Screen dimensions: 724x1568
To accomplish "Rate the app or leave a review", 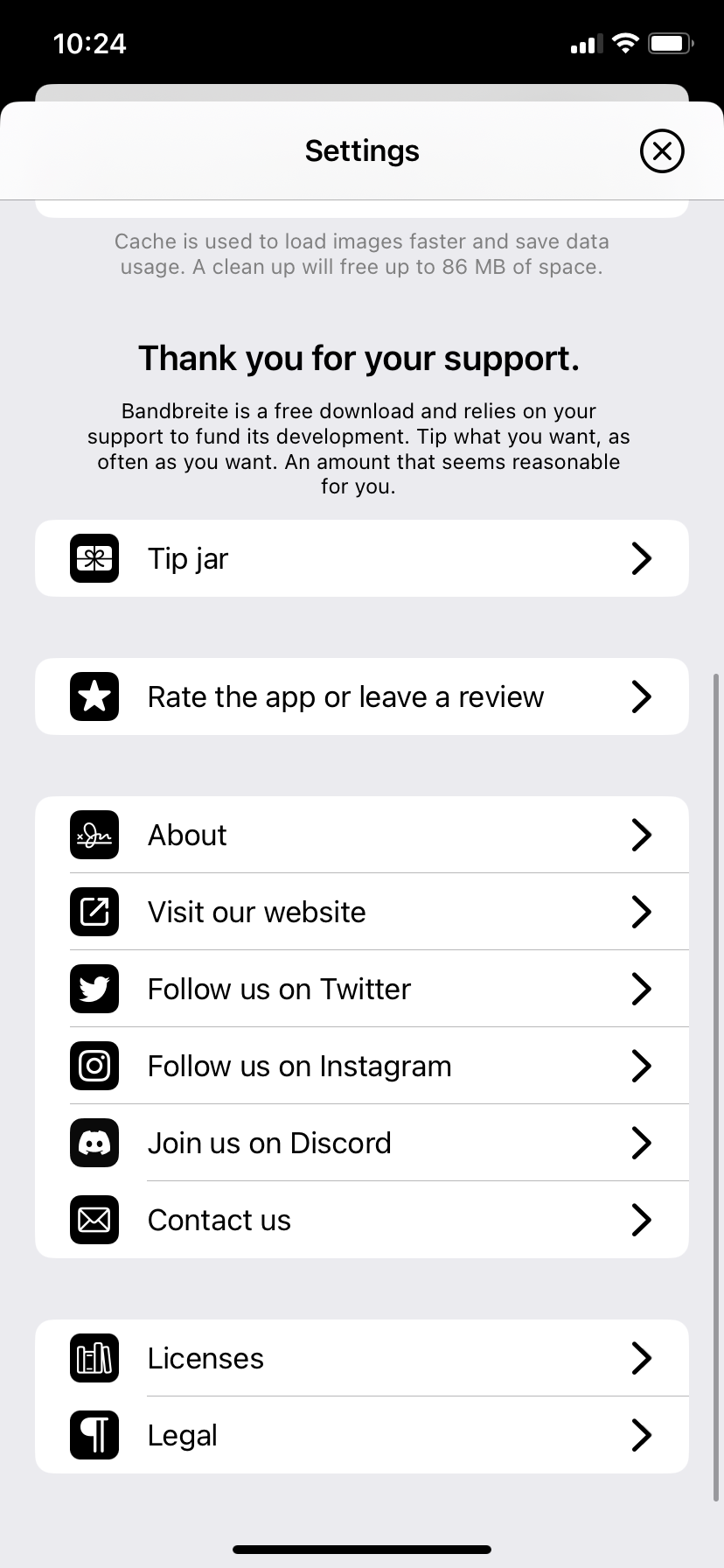I will (361, 696).
